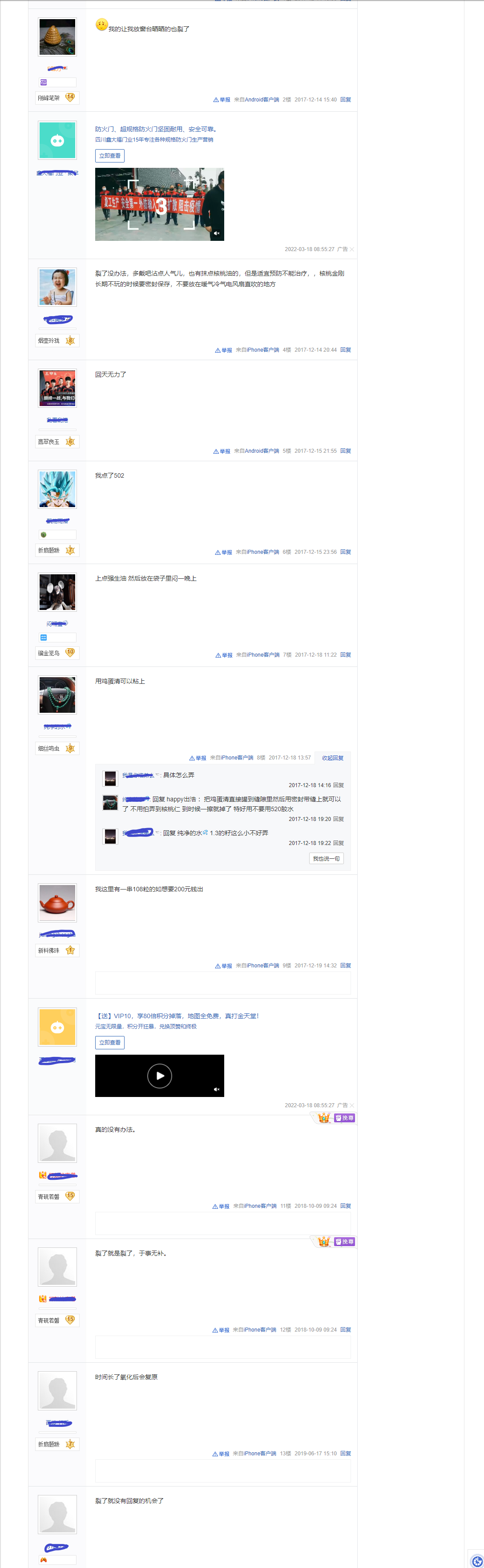This screenshot has height=1568, width=484.
Task: Report the 2楼 post via 举报
Action: (222, 100)
